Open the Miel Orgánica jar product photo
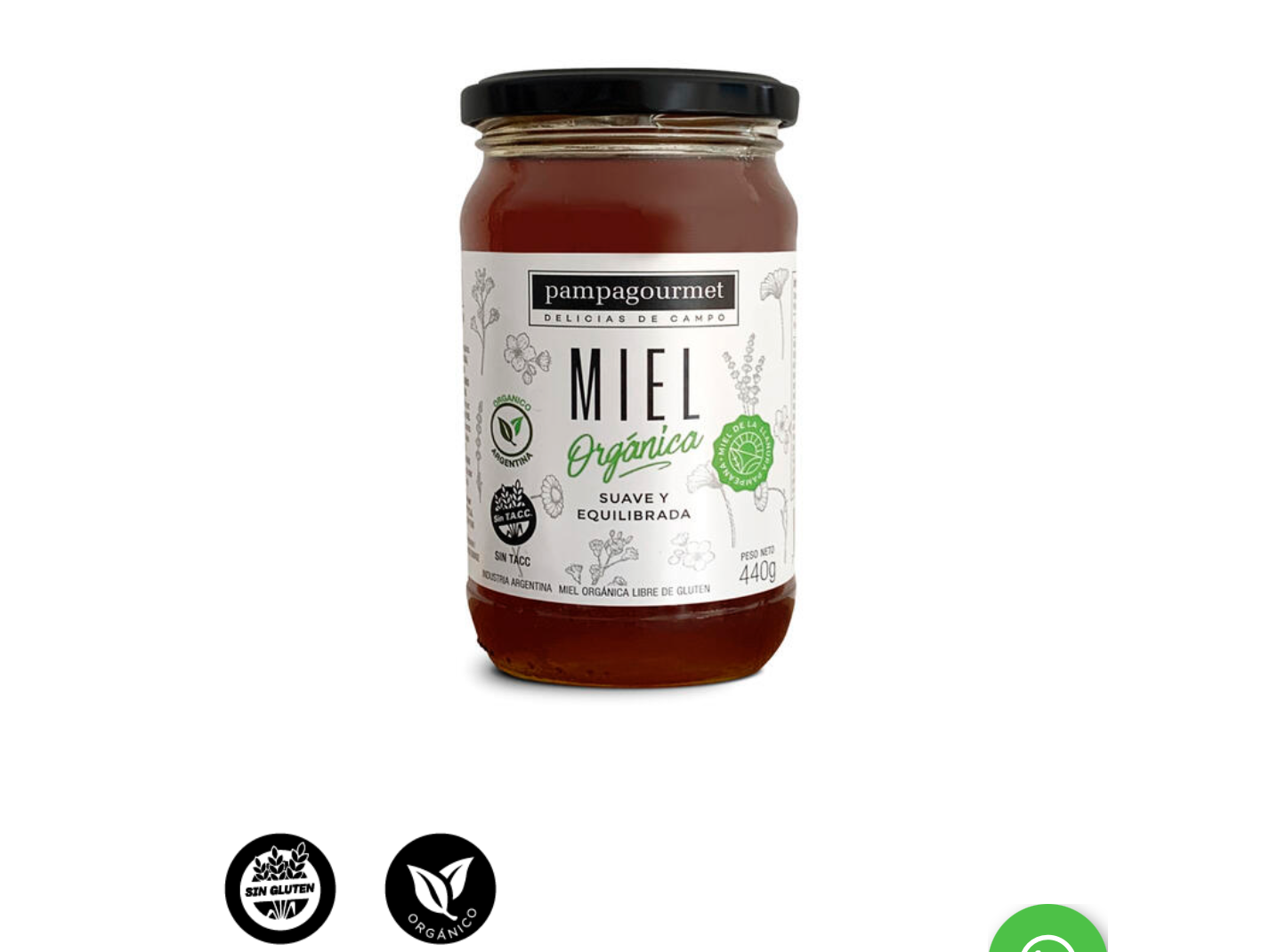 point(629,383)
